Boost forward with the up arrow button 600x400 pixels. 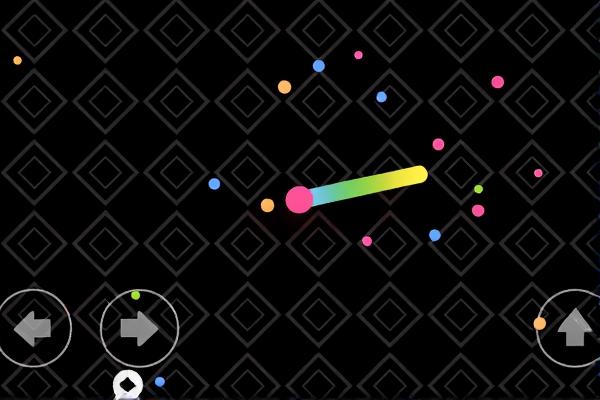point(574,327)
